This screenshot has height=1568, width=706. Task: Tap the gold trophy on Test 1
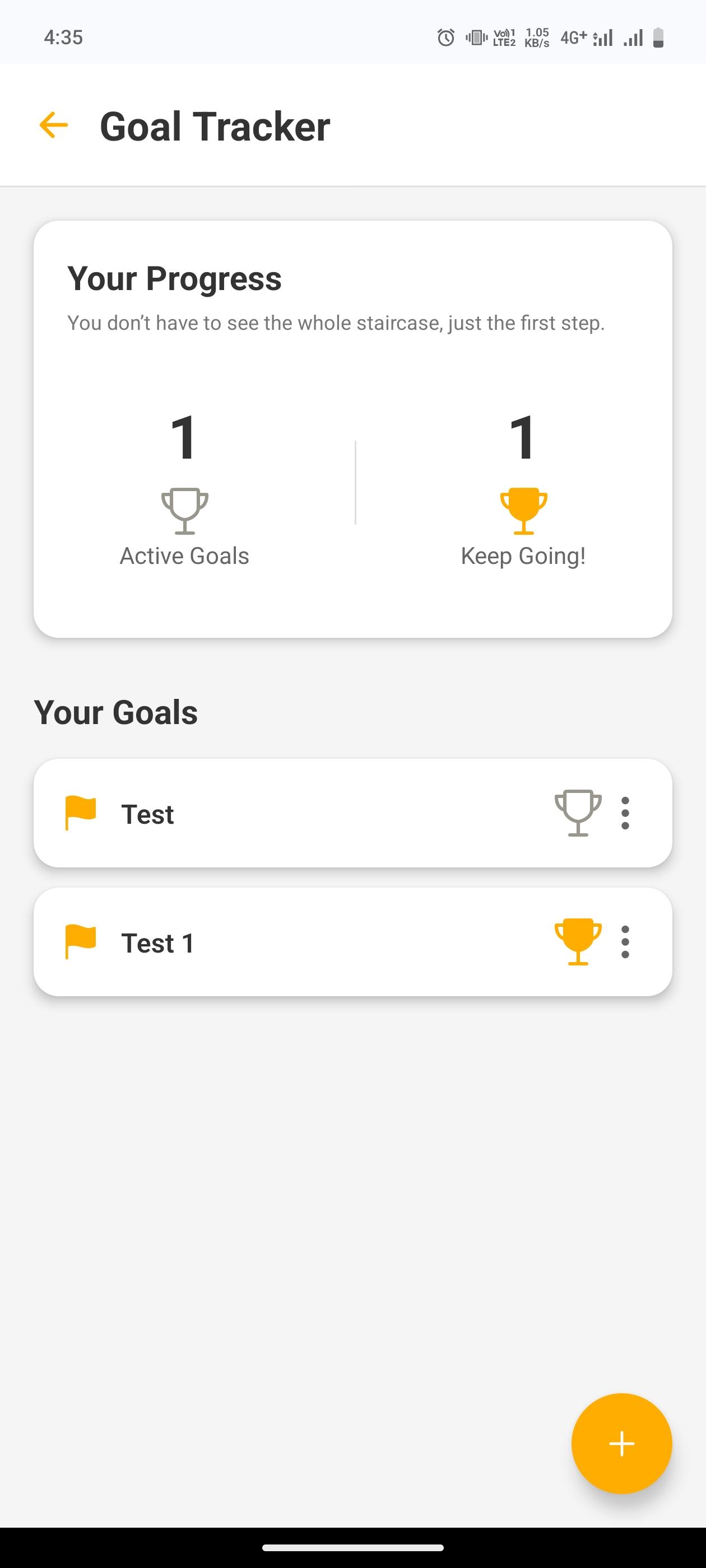pos(578,942)
